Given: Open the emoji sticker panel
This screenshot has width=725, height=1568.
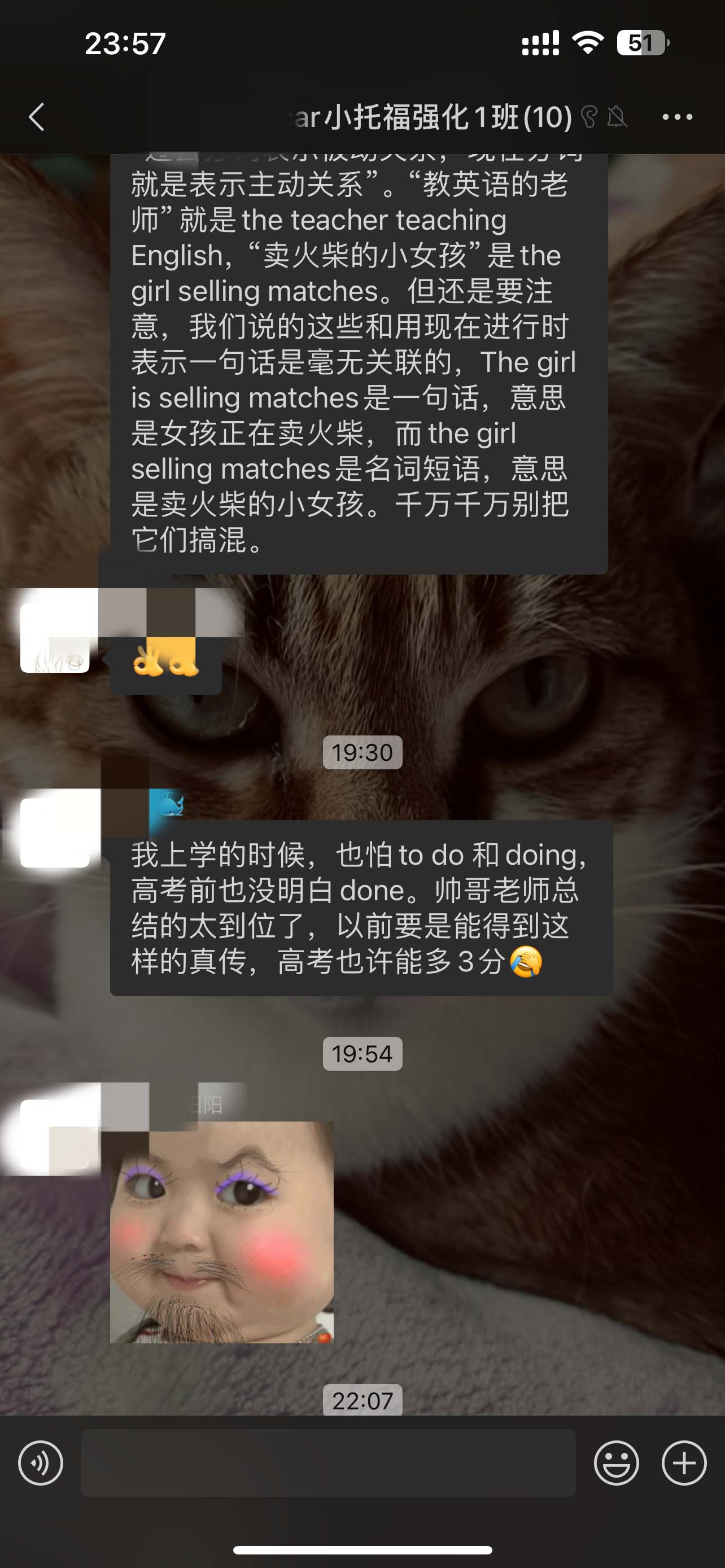Looking at the screenshot, I should (x=616, y=1462).
